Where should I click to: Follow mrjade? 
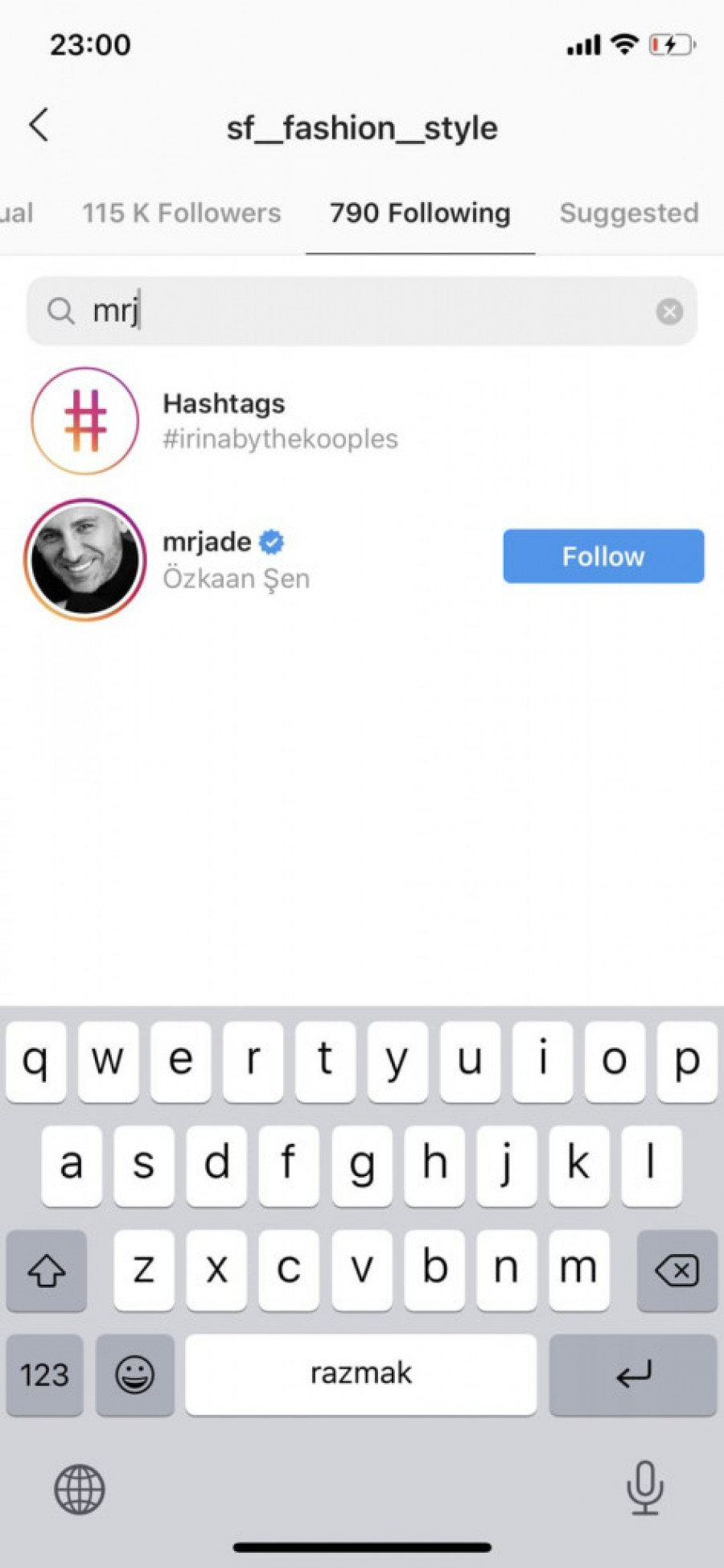tap(603, 556)
